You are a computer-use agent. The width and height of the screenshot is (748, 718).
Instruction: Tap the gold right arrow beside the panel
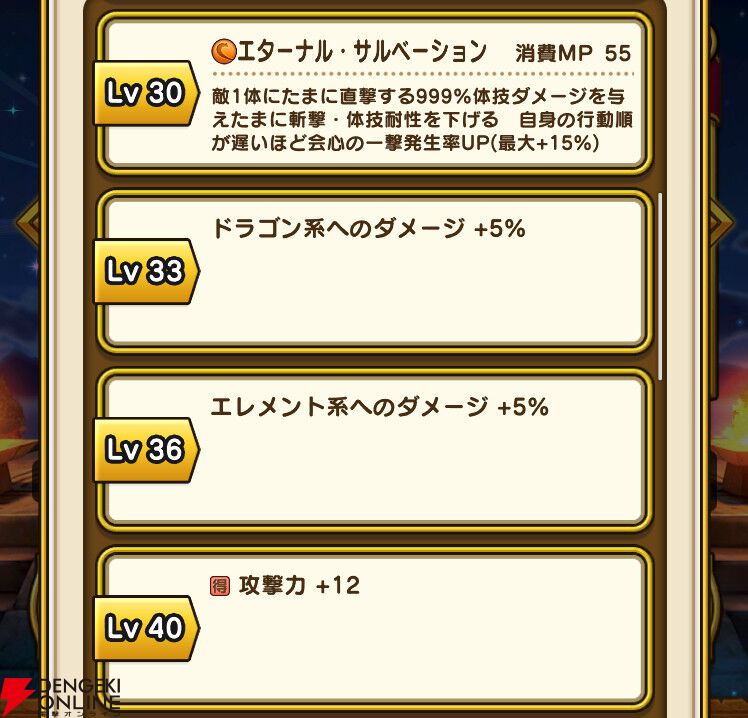[x=721, y=222]
